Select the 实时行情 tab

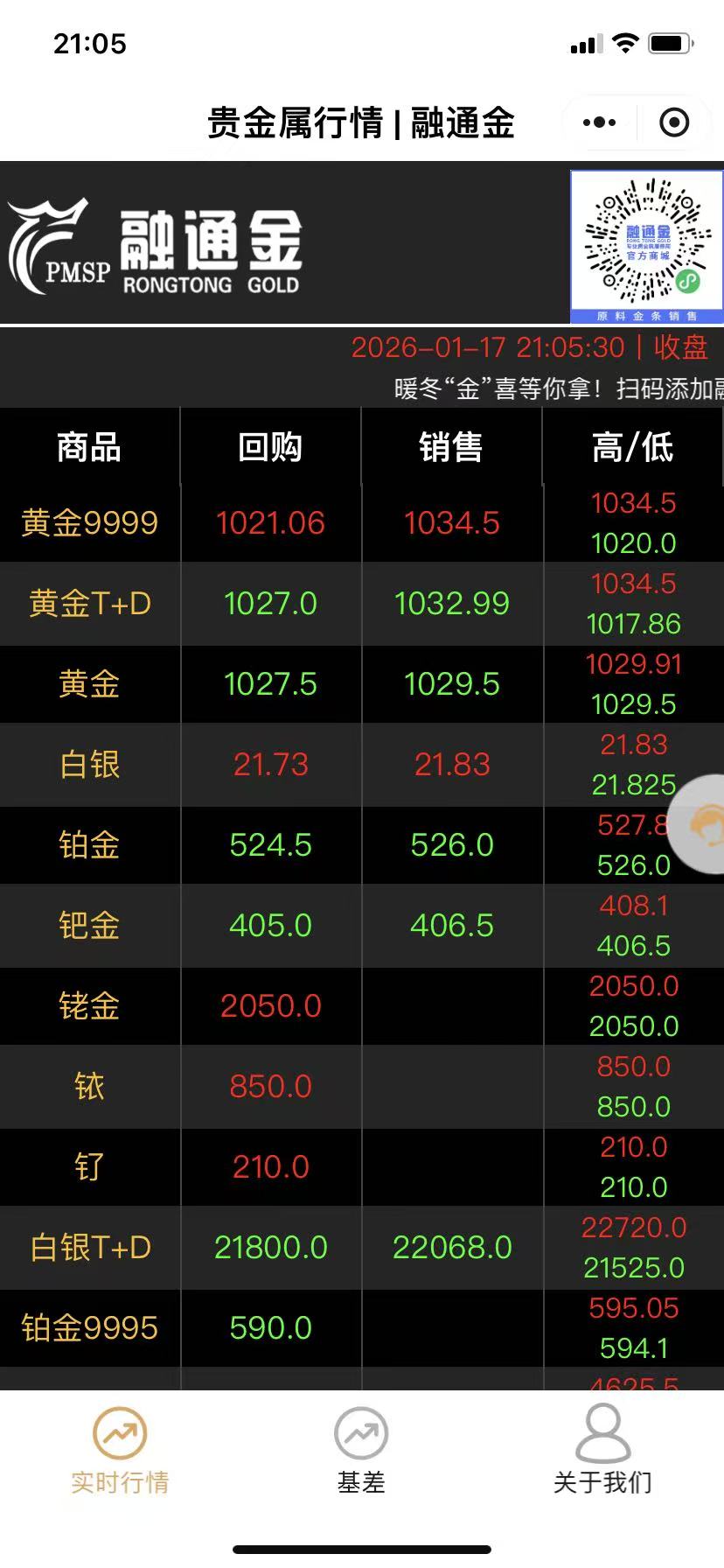[x=120, y=1450]
